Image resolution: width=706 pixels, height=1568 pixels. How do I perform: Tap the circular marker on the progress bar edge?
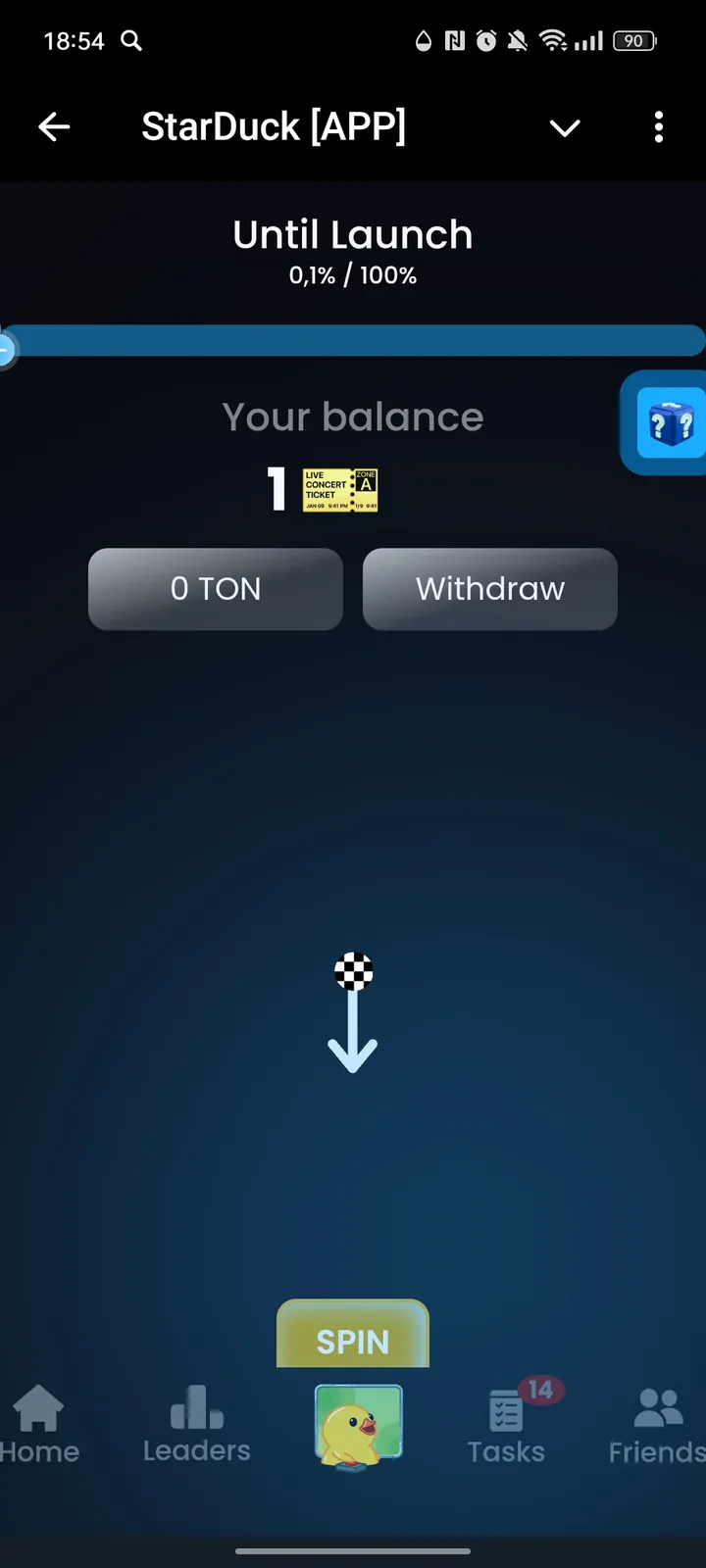click(7, 348)
